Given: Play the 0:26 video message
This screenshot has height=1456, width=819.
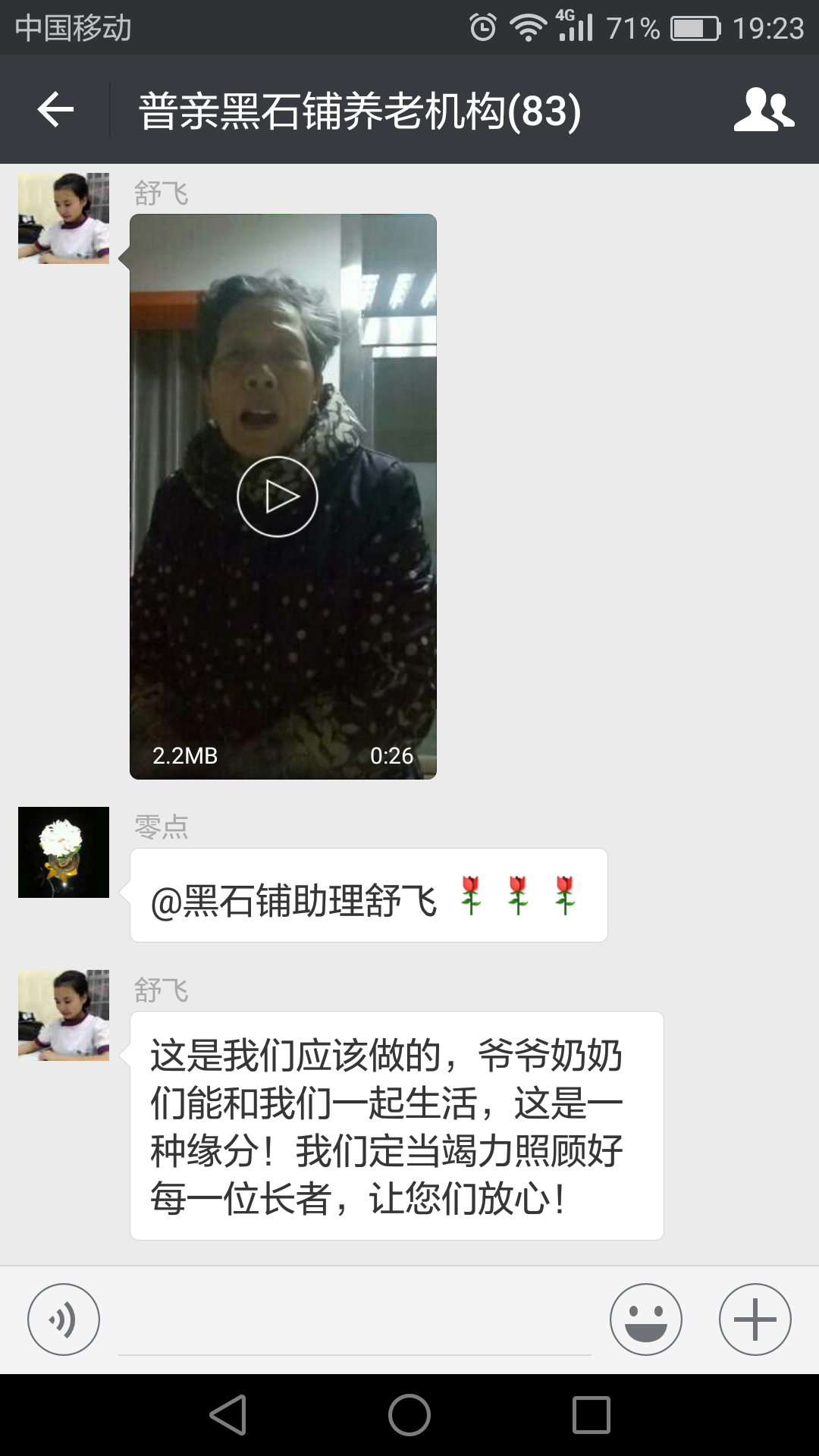Looking at the screenshot, I should point(278,497).
